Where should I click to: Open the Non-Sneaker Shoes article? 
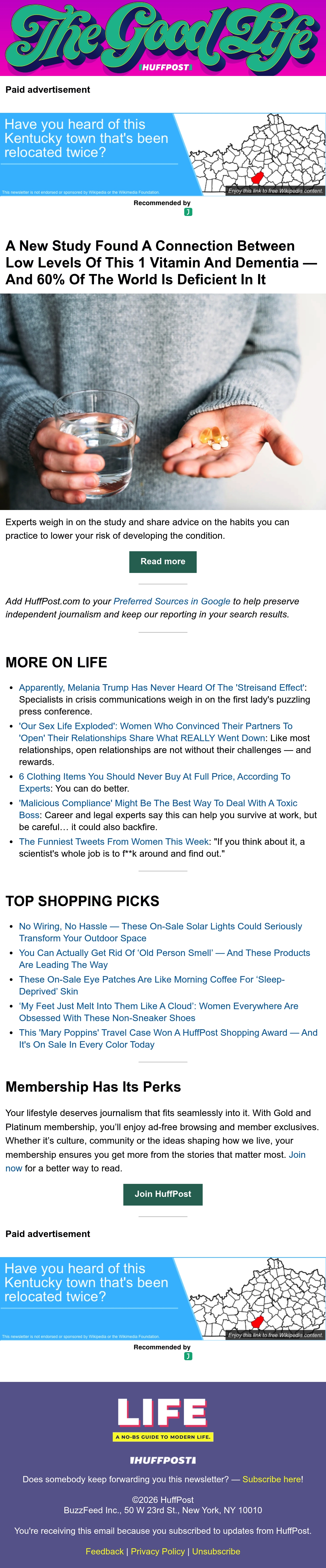[158, 1012]
